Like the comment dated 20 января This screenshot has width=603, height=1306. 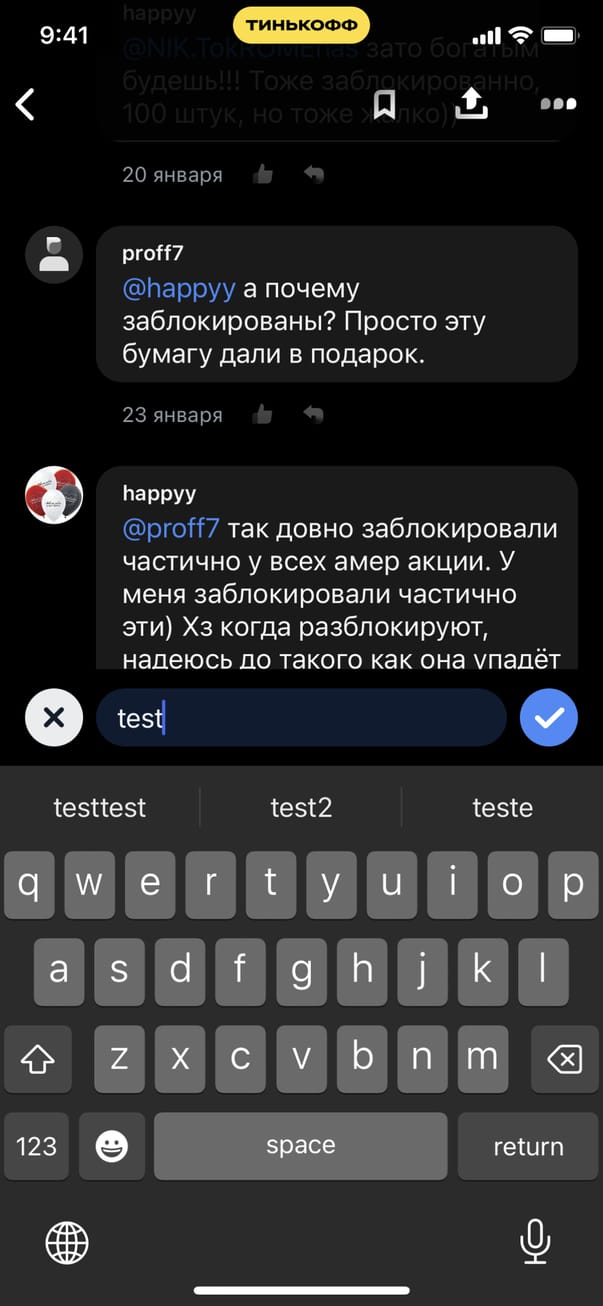(x=263, y=175)
